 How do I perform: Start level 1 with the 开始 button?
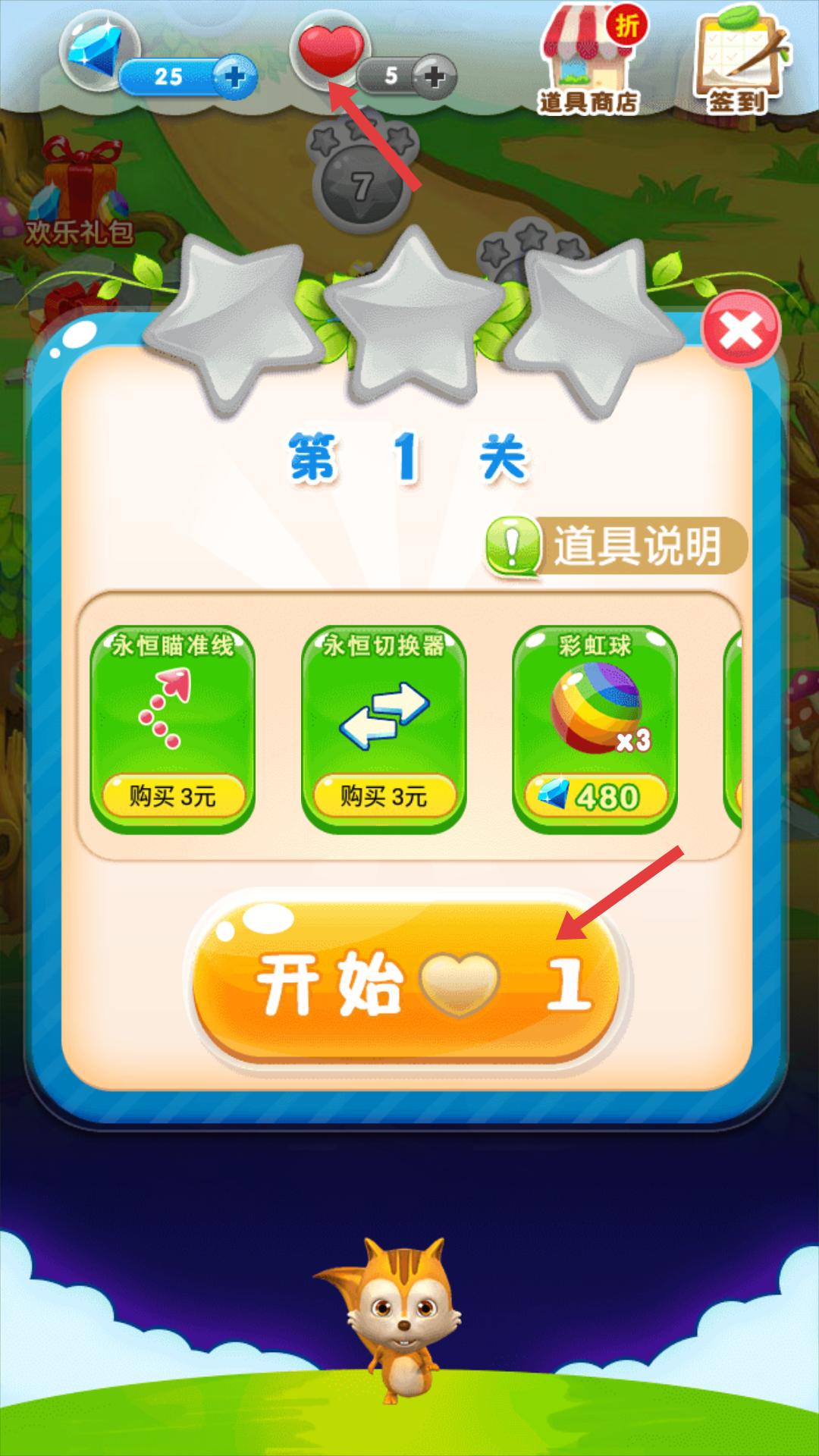click(x=406, y=983)
